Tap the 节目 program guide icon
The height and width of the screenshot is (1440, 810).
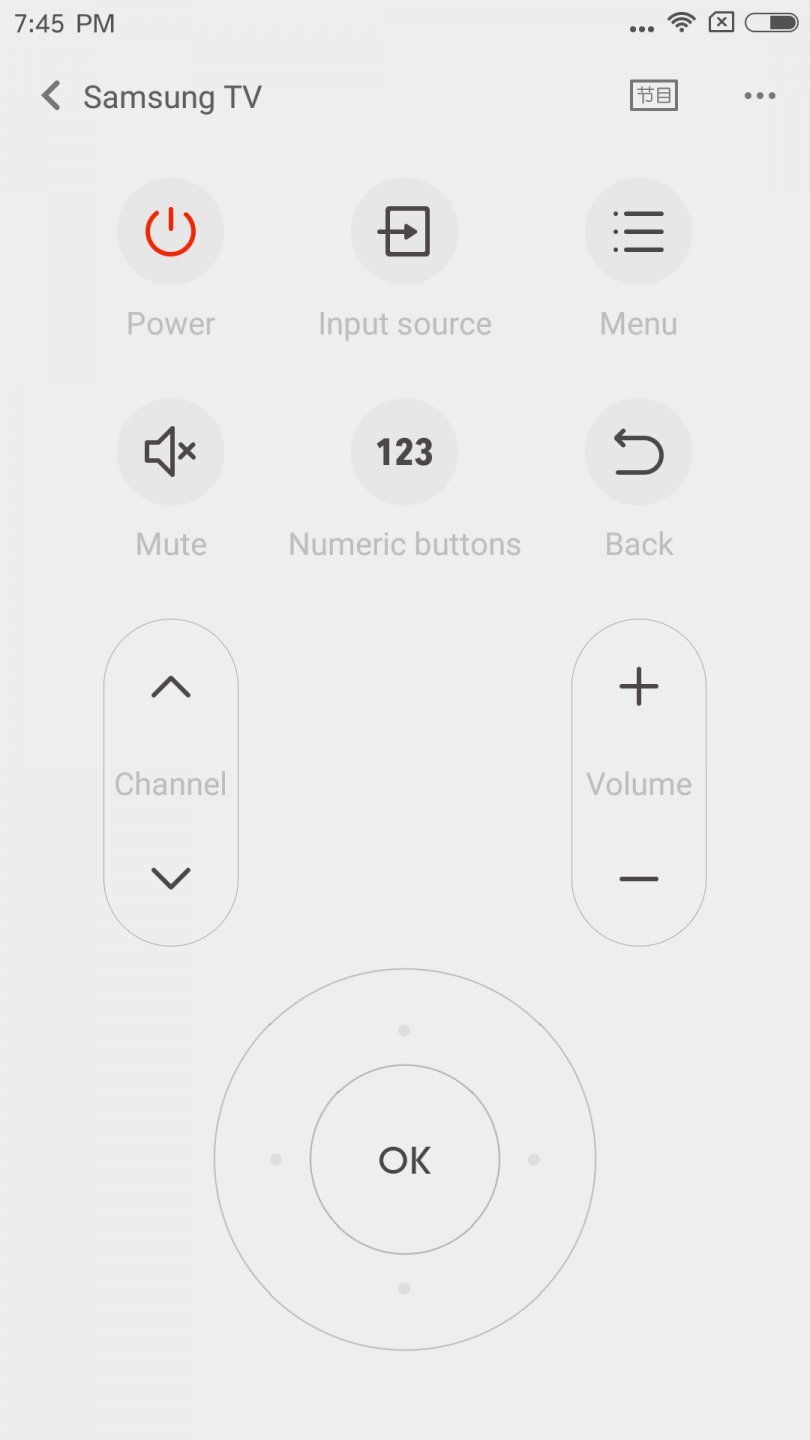pos(654,95)
